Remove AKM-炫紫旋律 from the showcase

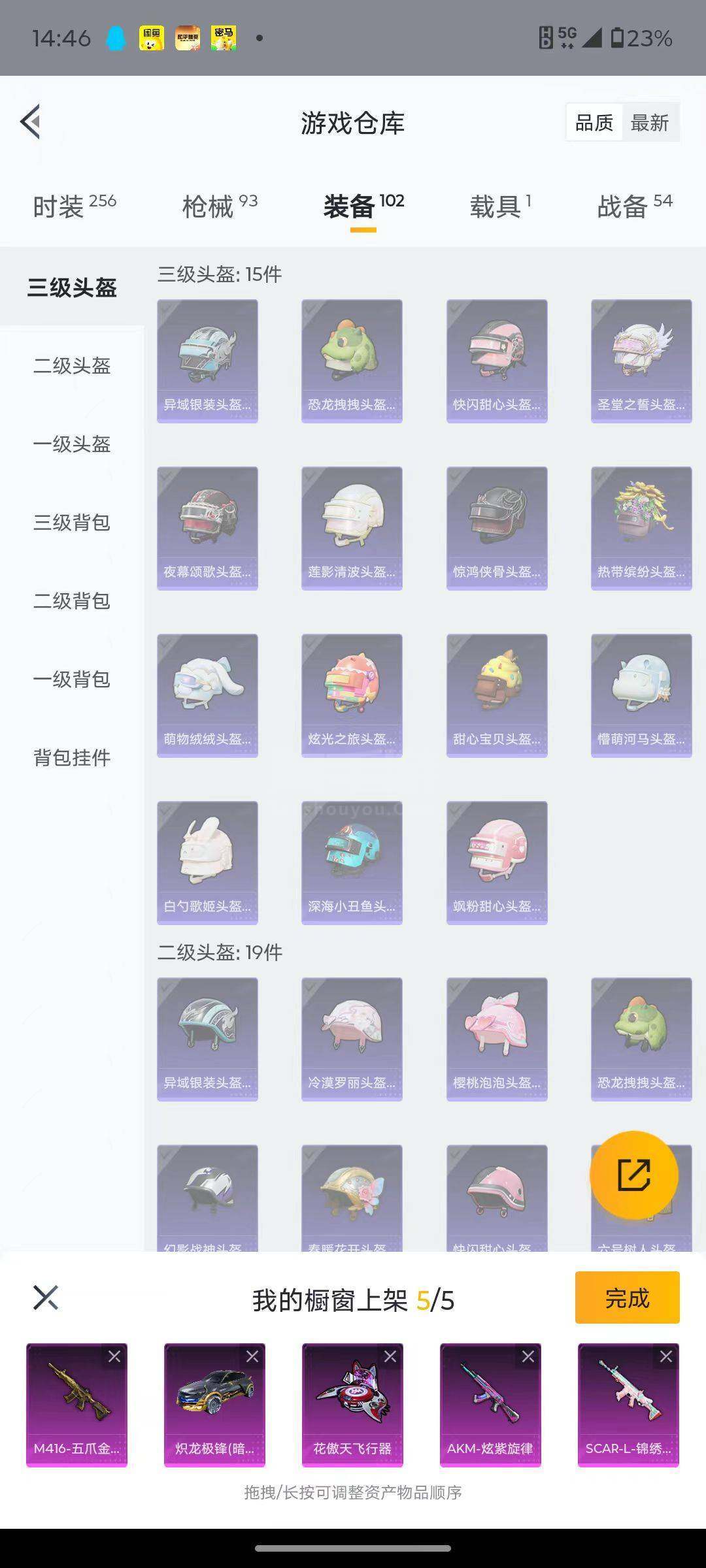click(x=528, y=1357)
